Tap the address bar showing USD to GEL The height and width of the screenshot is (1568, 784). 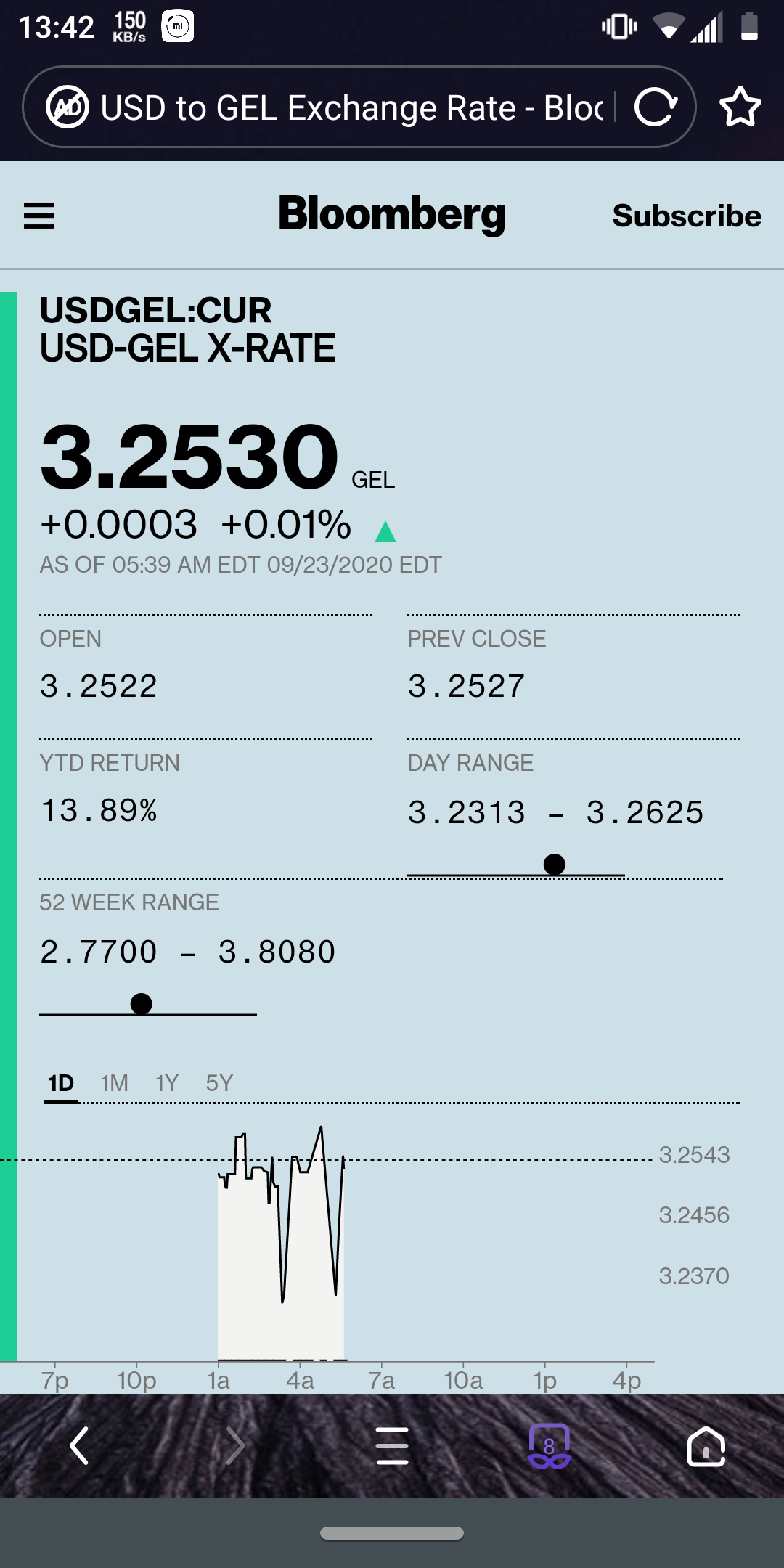(348, 107)
